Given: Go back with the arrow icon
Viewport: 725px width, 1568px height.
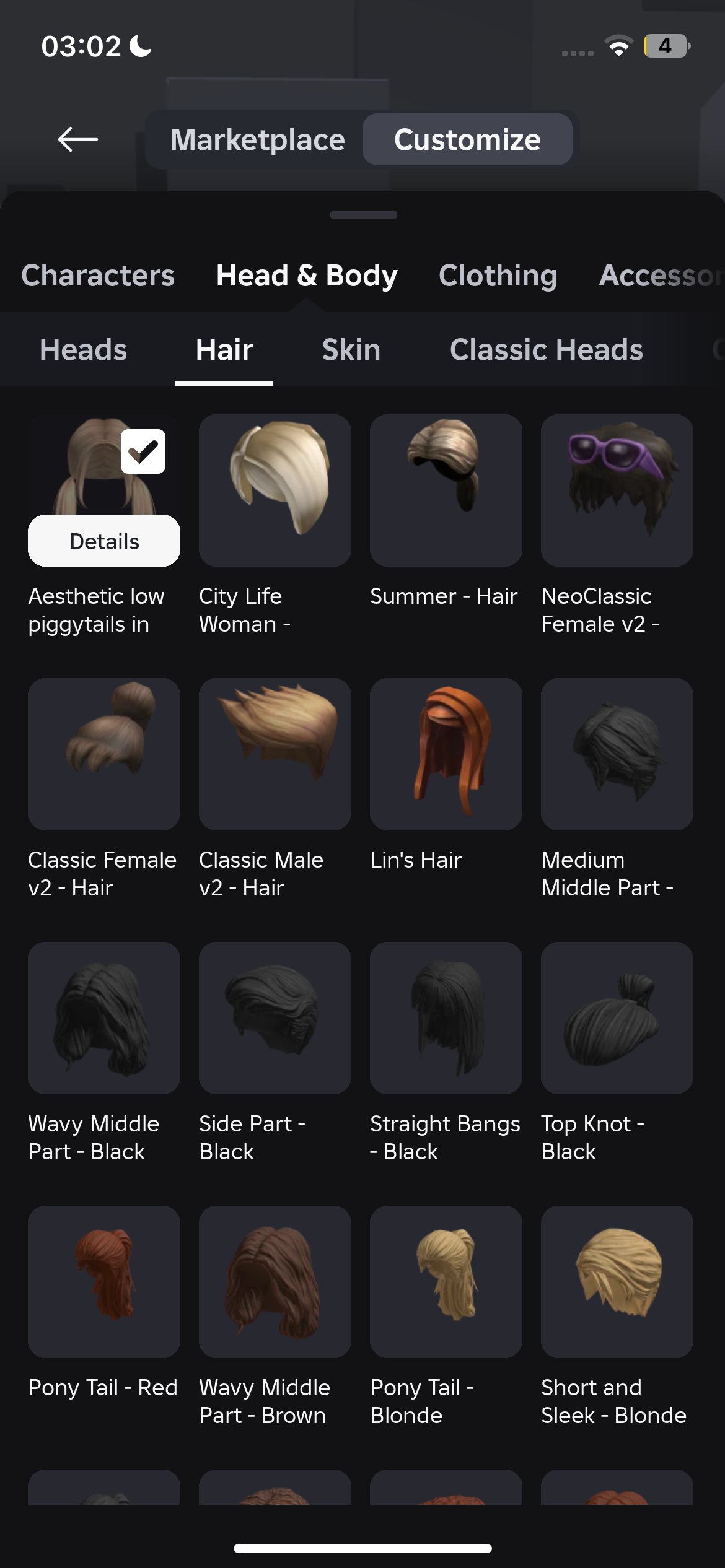Looking at the screenshot, I should point(77,139).
